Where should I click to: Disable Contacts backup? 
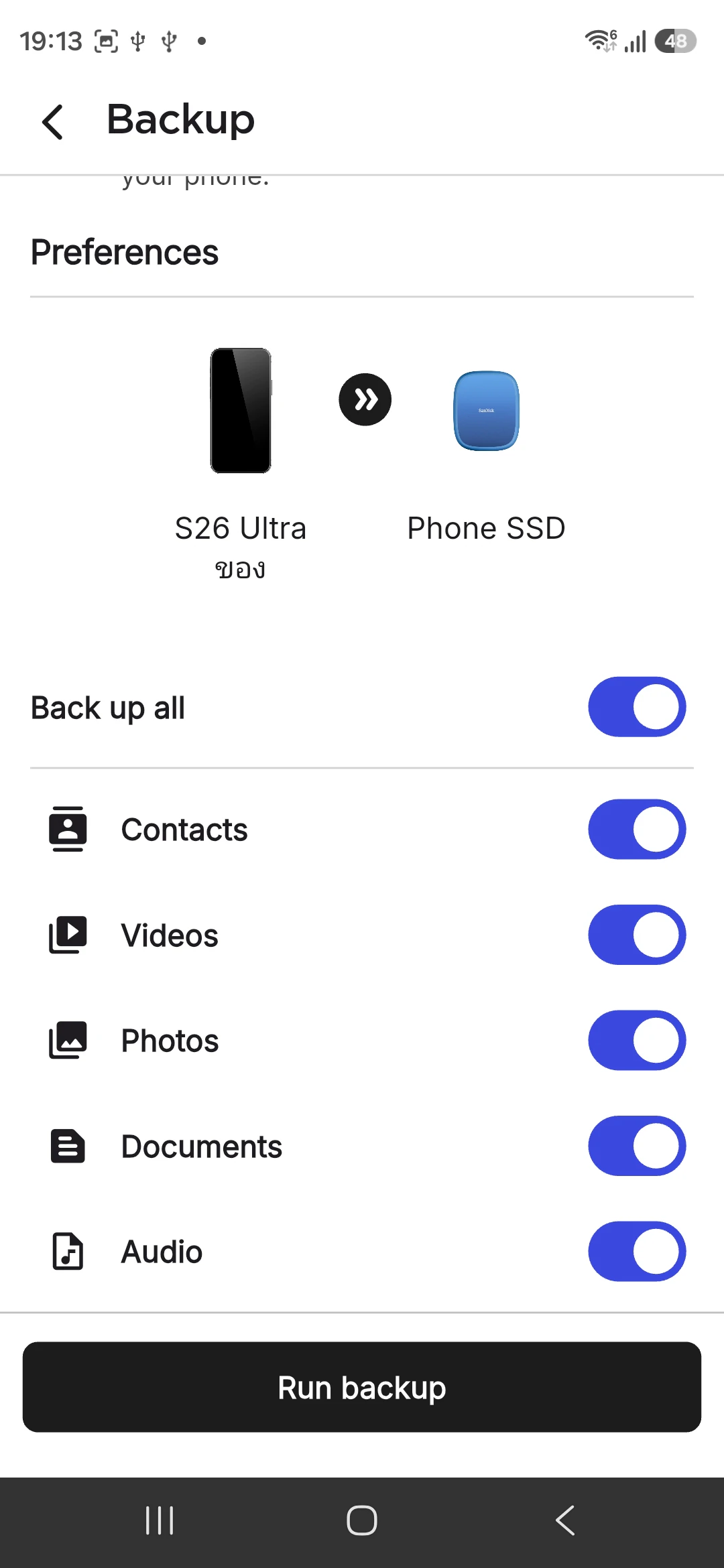click(636, 830)
